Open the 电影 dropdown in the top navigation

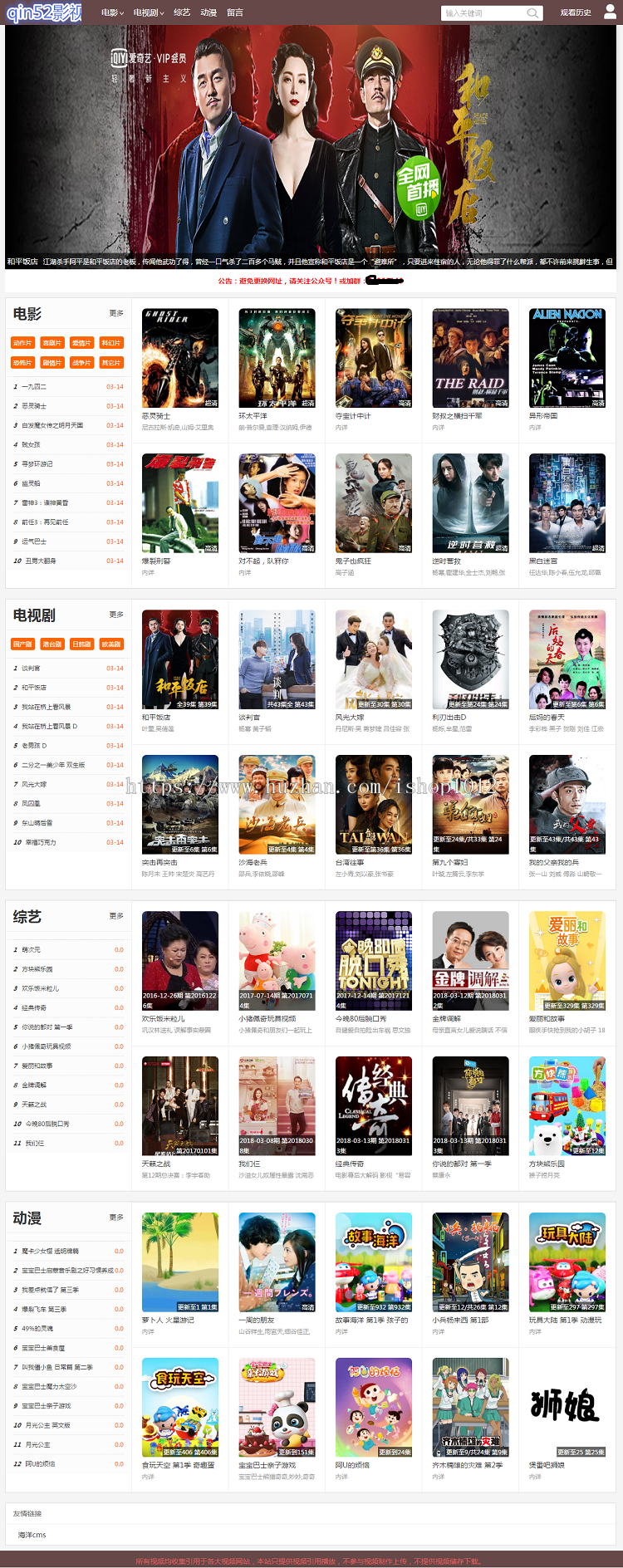[x=112, y=12]
